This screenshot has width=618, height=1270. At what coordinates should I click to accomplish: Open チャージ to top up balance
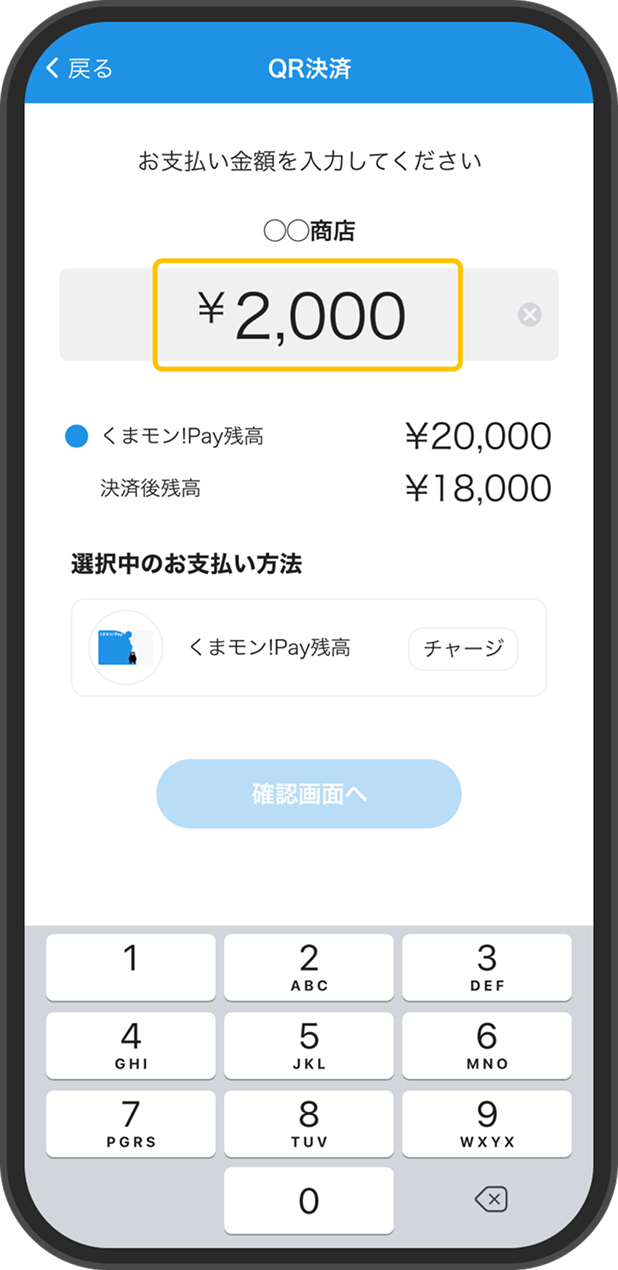463,648
